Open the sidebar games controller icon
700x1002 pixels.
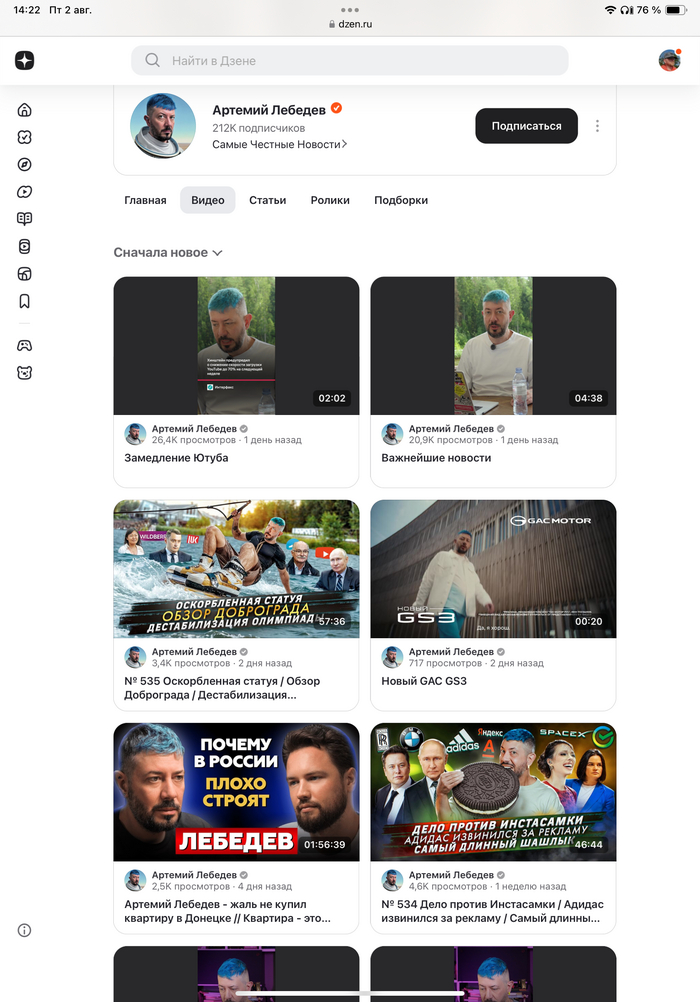pos(25,346)
